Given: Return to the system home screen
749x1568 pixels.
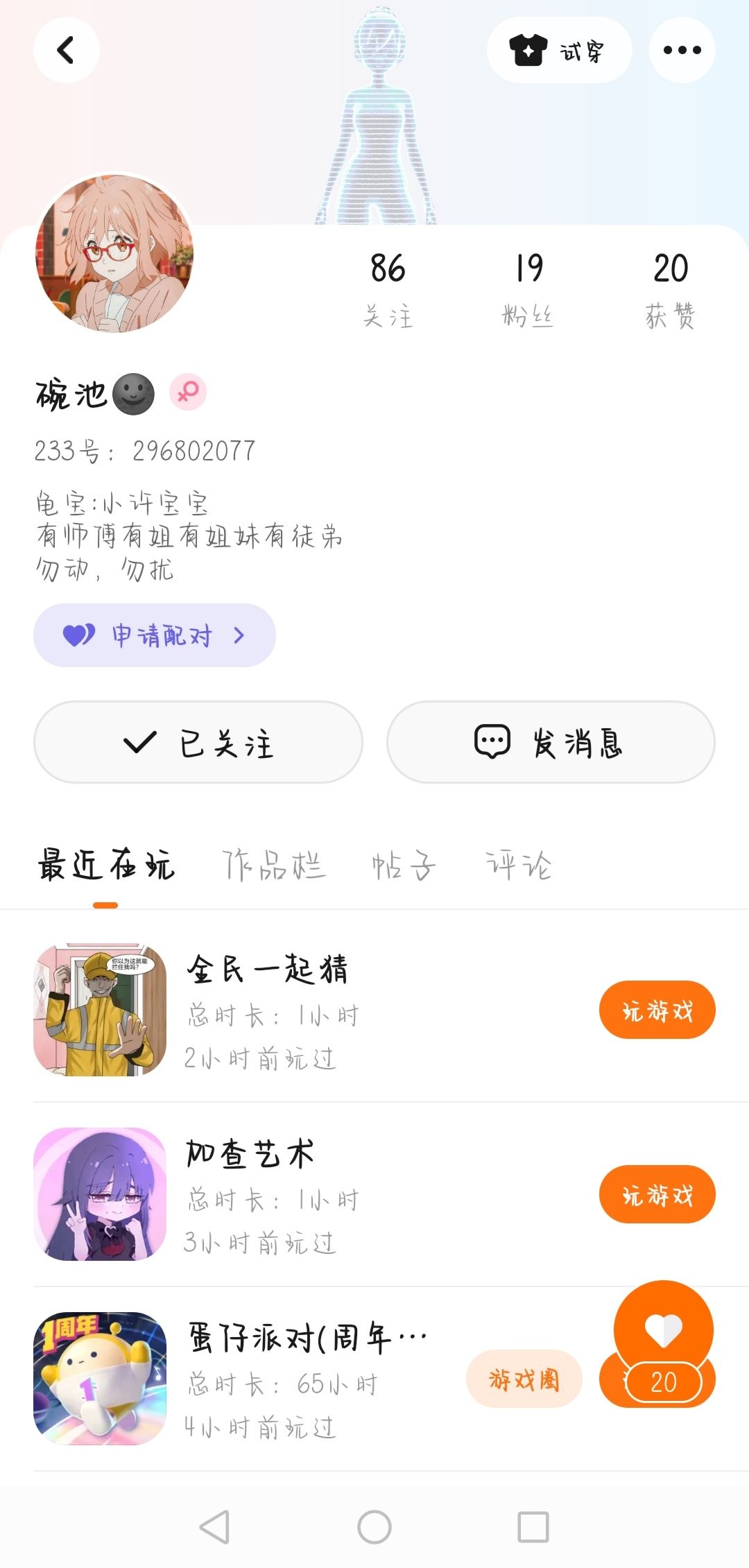Looking at the screenshot, I should pos(374,1527).
